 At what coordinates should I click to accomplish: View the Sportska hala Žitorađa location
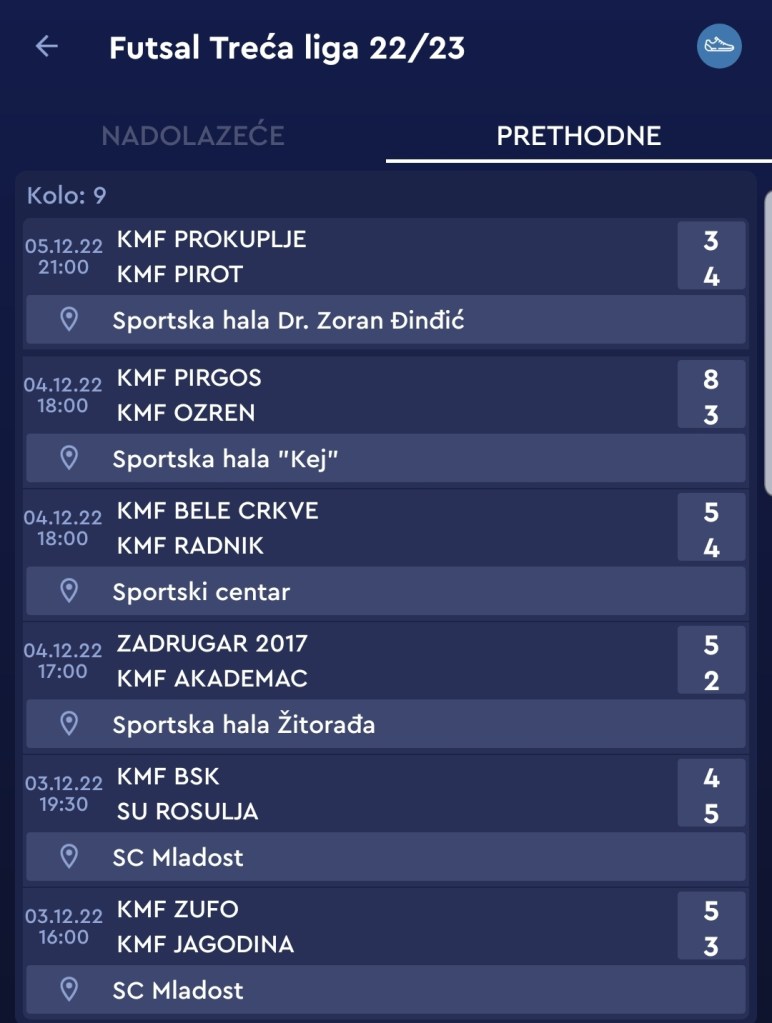tap(385, 724)
